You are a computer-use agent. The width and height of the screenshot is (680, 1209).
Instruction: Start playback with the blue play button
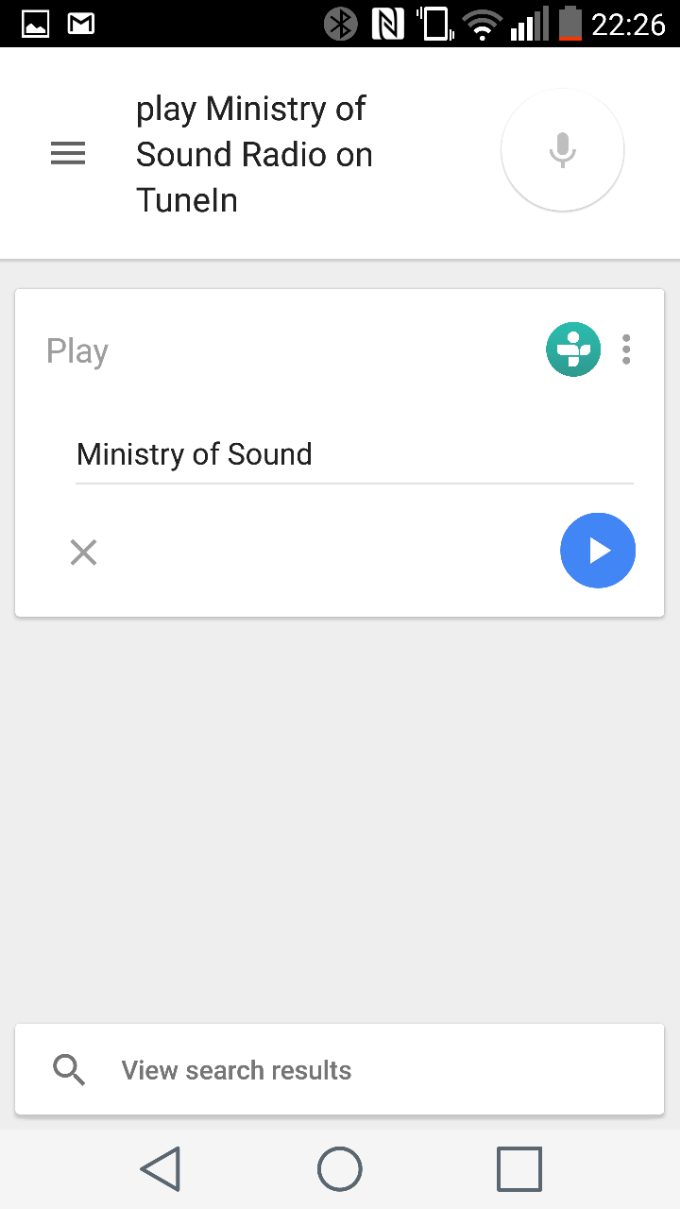pos(598,551)
